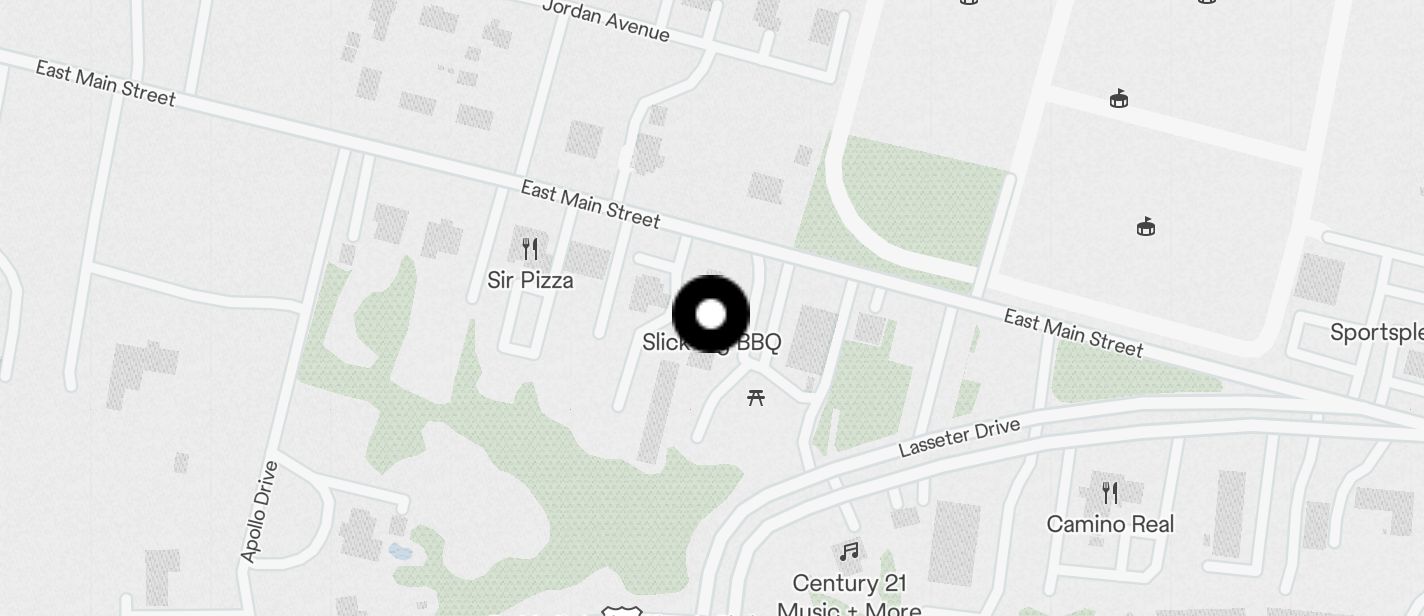The width and height of the screenshot is (1424, 616).
Task: Select the Camino Real restaurant marker
Action: tap(1109, 493)
